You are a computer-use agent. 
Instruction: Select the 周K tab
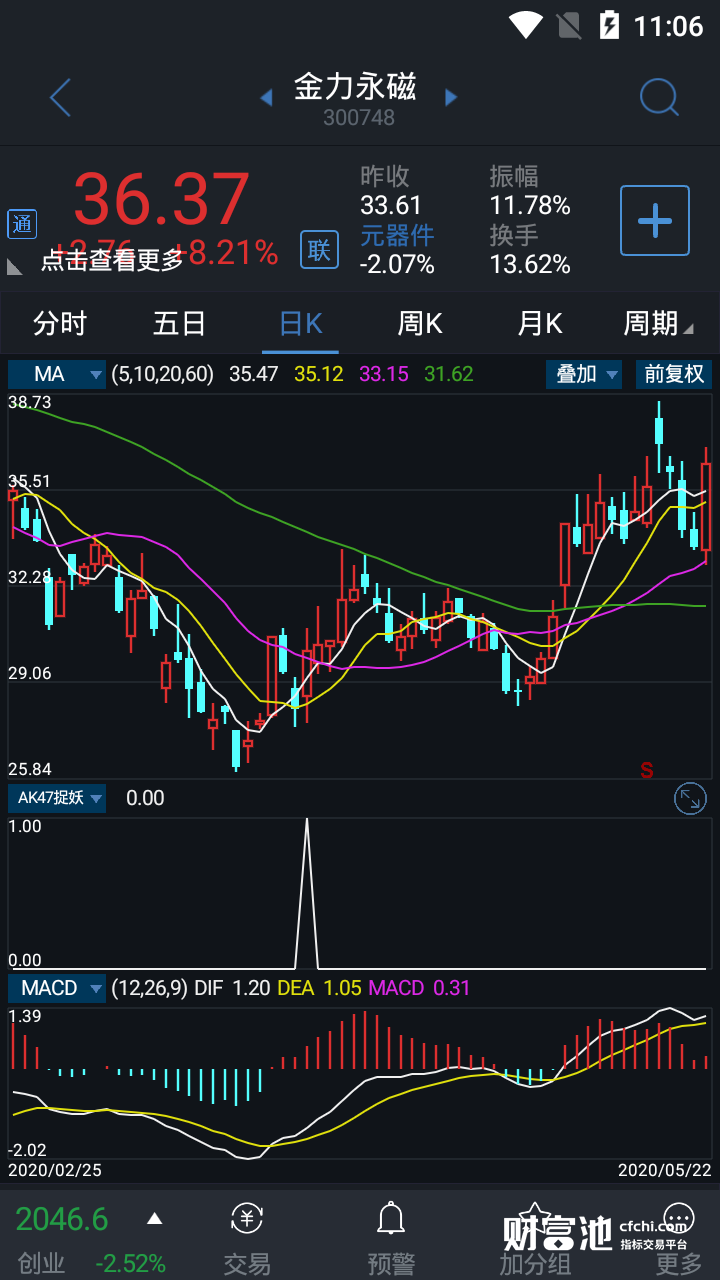coord(420,324)
